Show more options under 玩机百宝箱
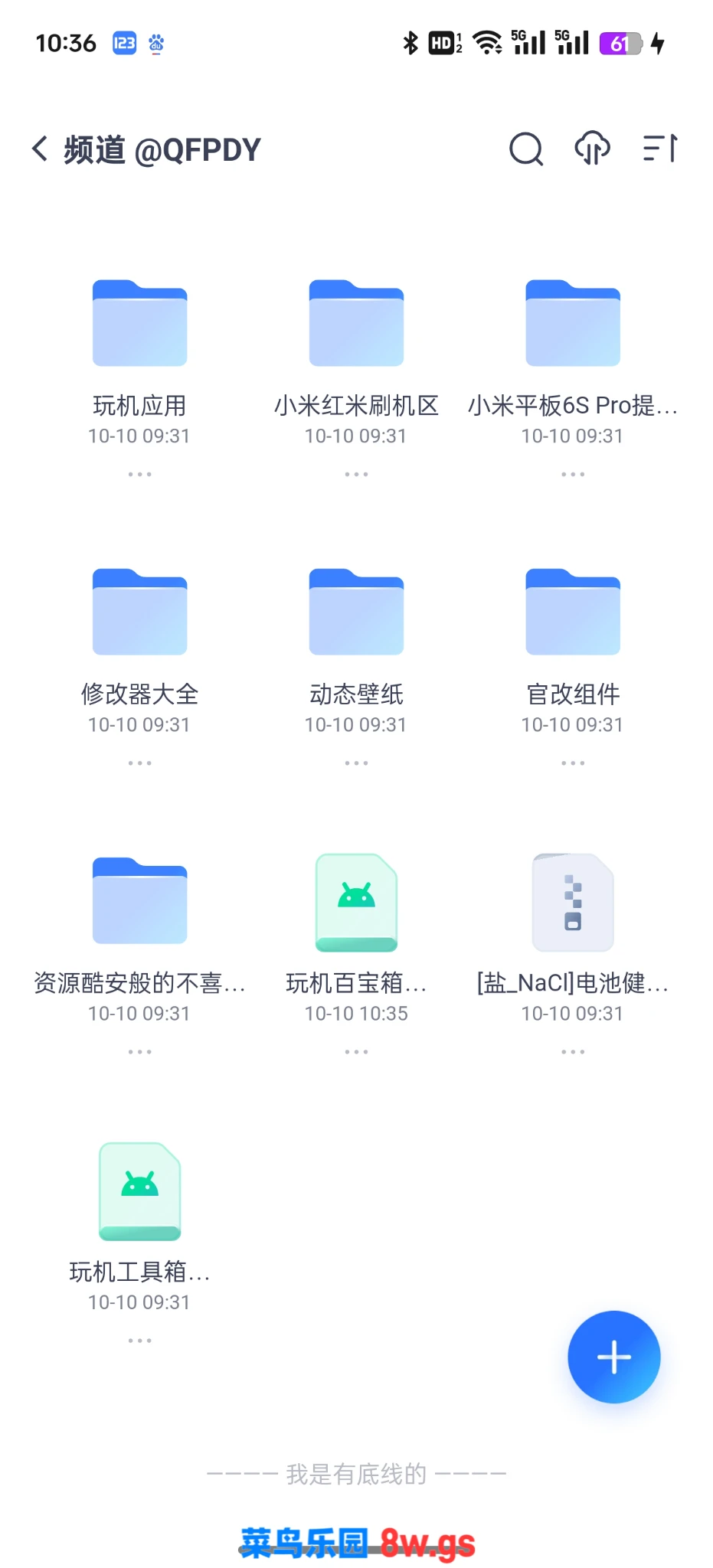The height and width of the screenshot is (1568, 713). [x=356, y=1052]
